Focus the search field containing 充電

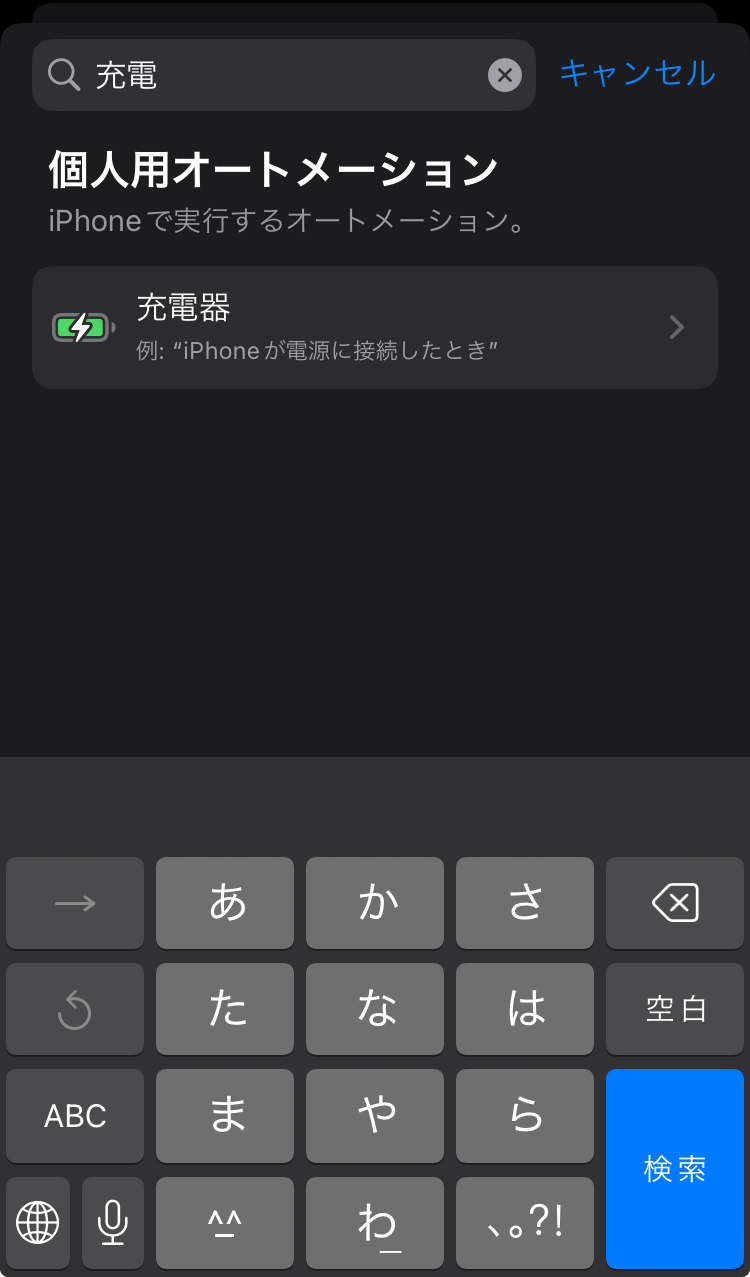(x=290, y=75)
